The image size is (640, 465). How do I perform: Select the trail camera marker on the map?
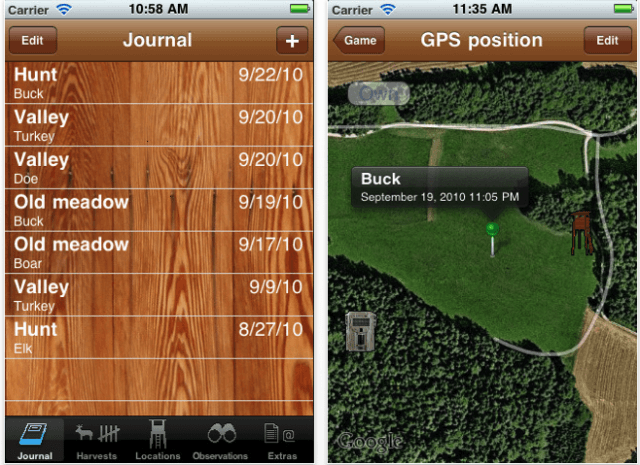coord(359,331)
